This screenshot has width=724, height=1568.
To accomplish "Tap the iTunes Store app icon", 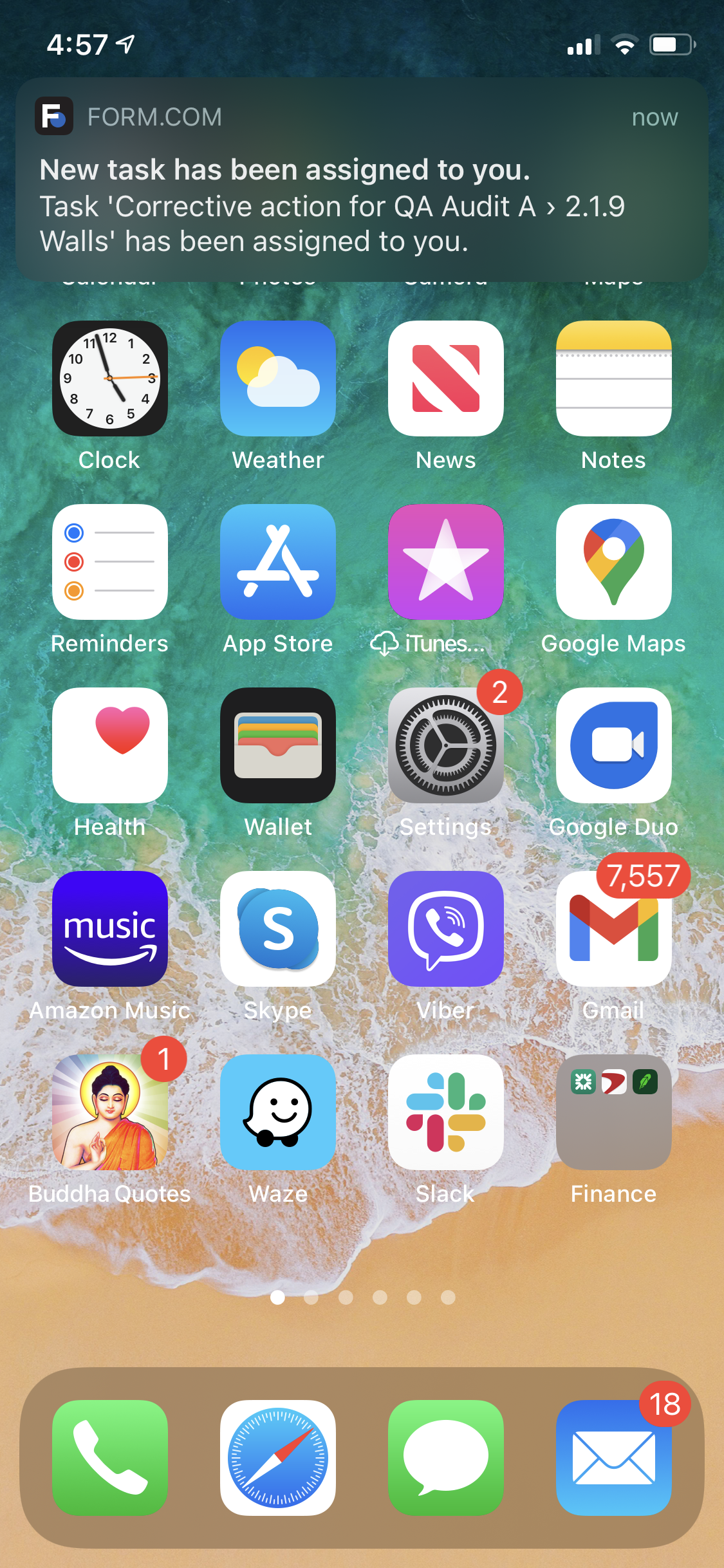I will coord(446,562).
